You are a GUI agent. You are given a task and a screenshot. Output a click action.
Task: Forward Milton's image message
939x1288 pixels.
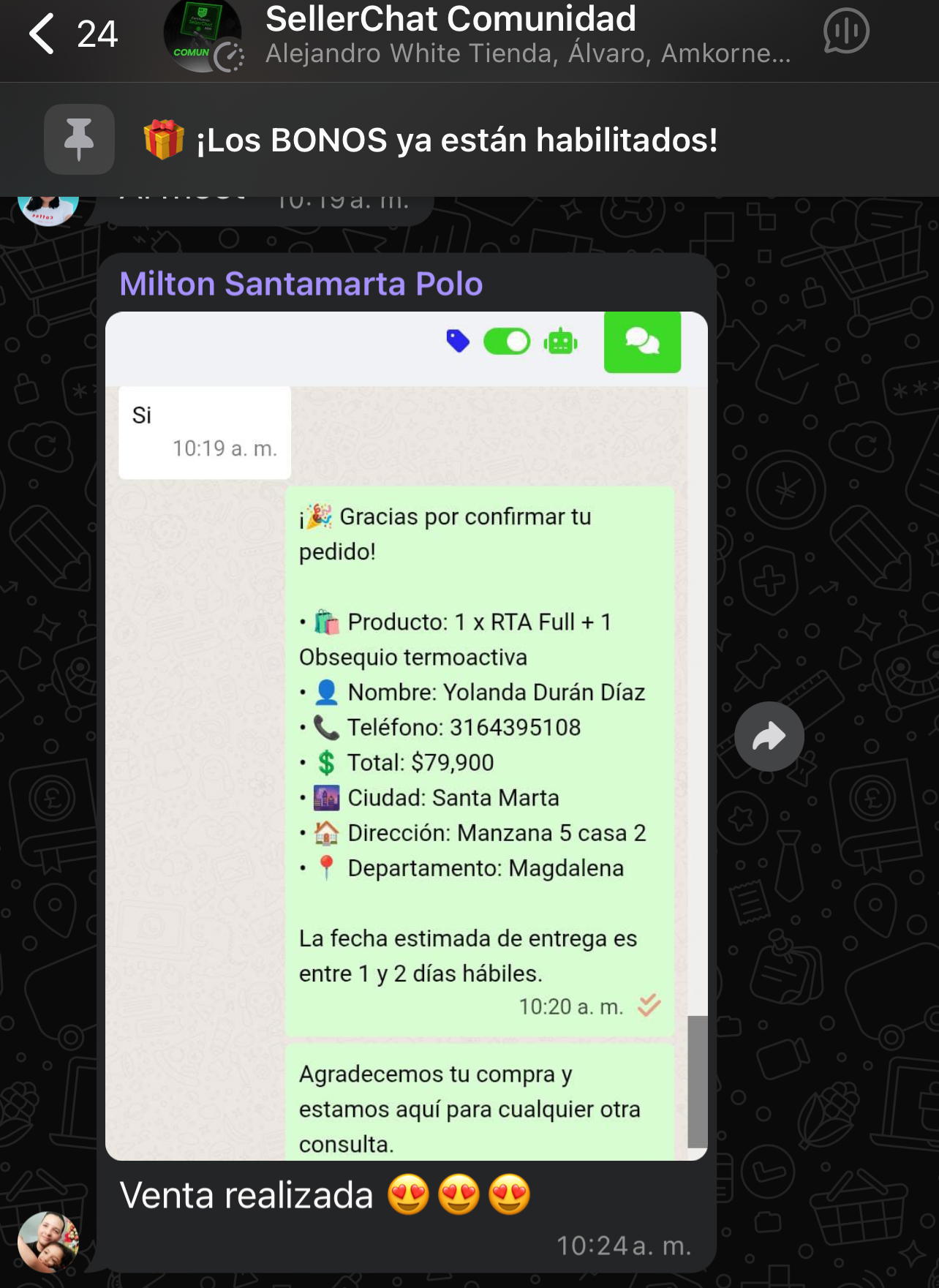(x=769, y=737)
